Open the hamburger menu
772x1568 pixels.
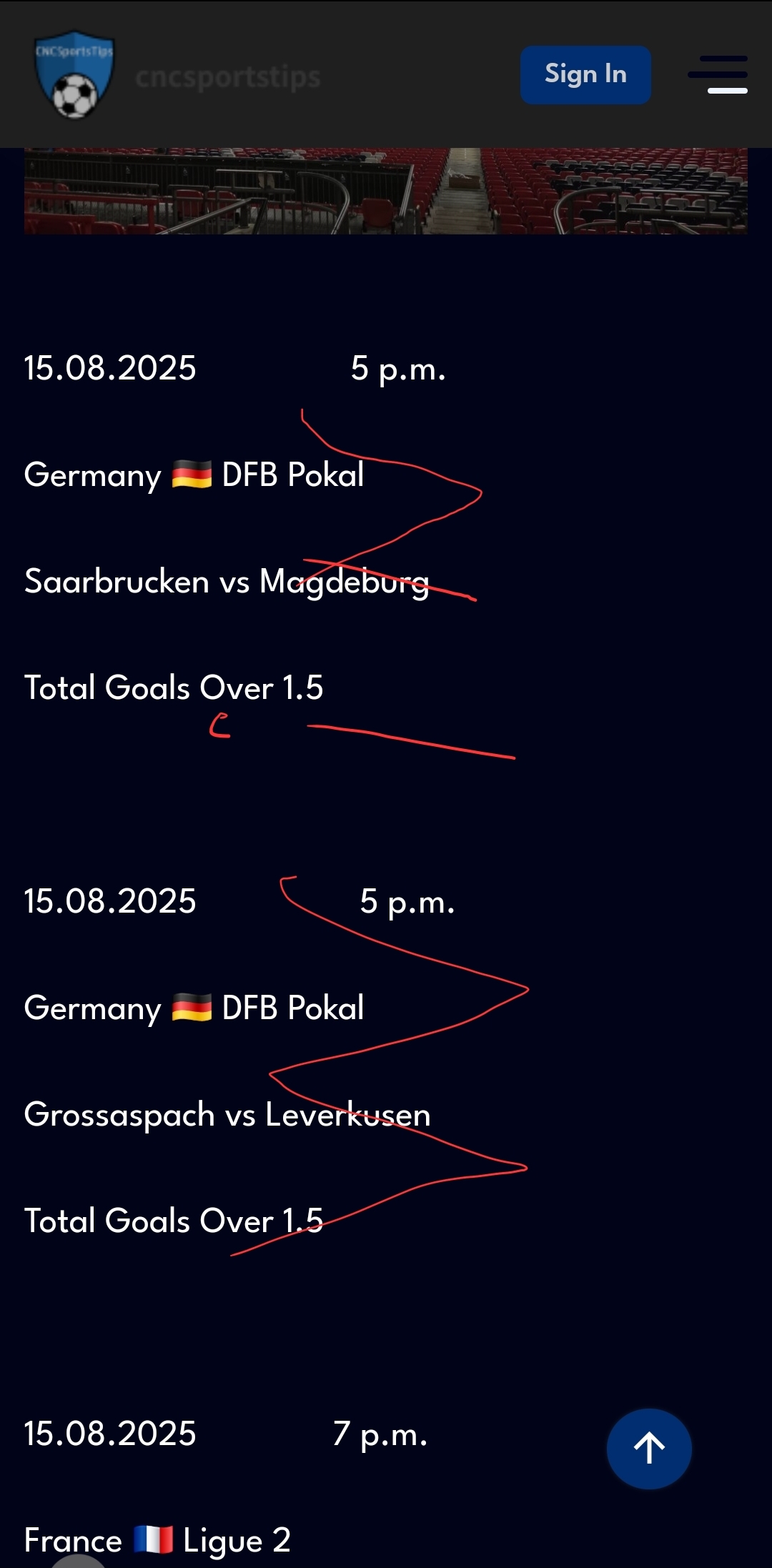(718, 74)
